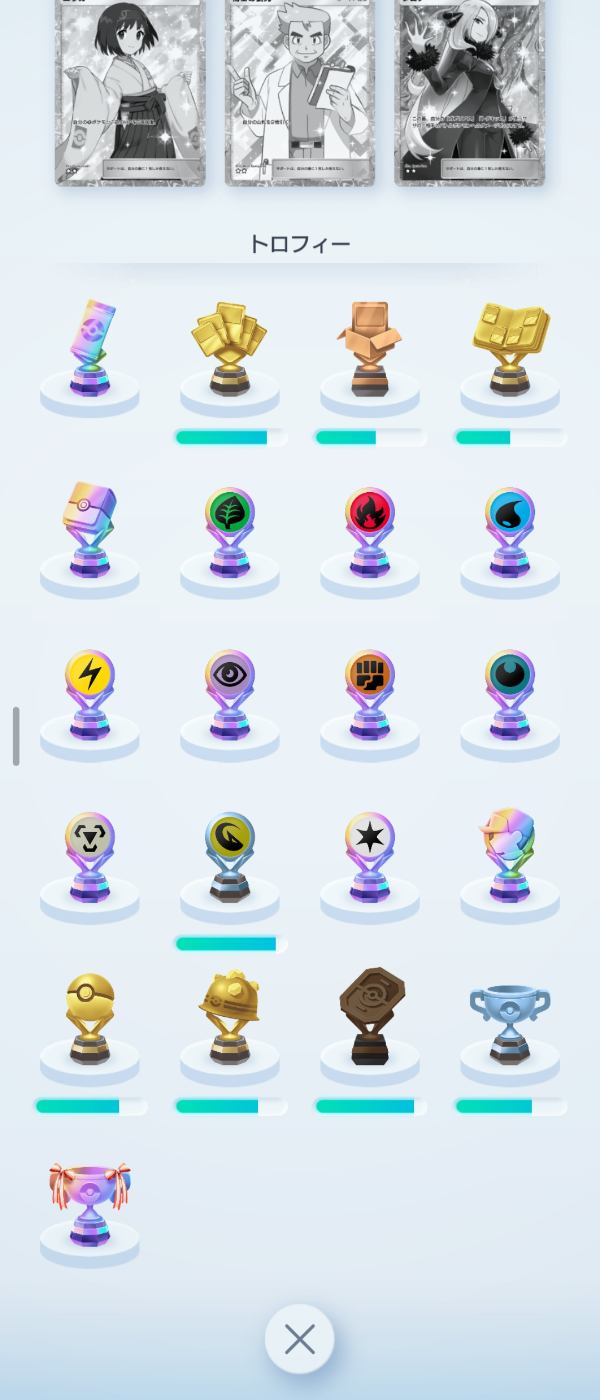Open the gold card fan trophy
Viewport: 600px width, 1400px height.
[x=230, y=348]
